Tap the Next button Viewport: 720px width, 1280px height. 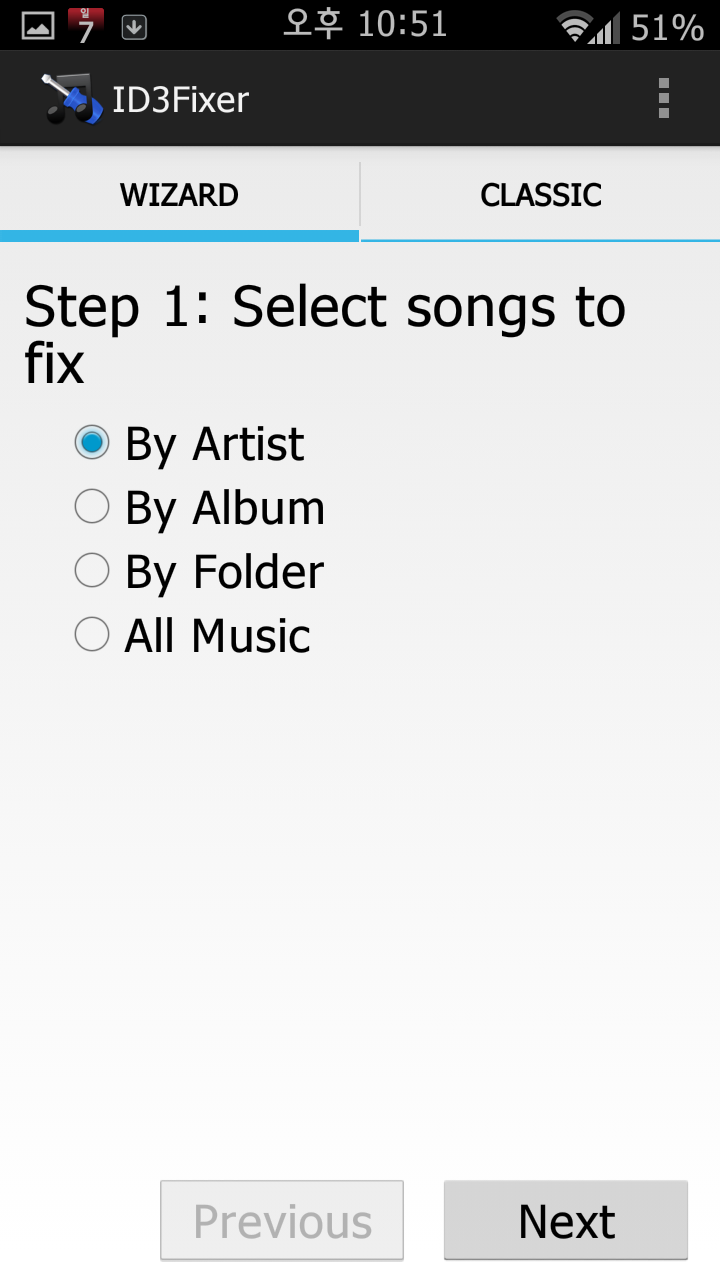pyautogui.click(x=565, y=1221)
